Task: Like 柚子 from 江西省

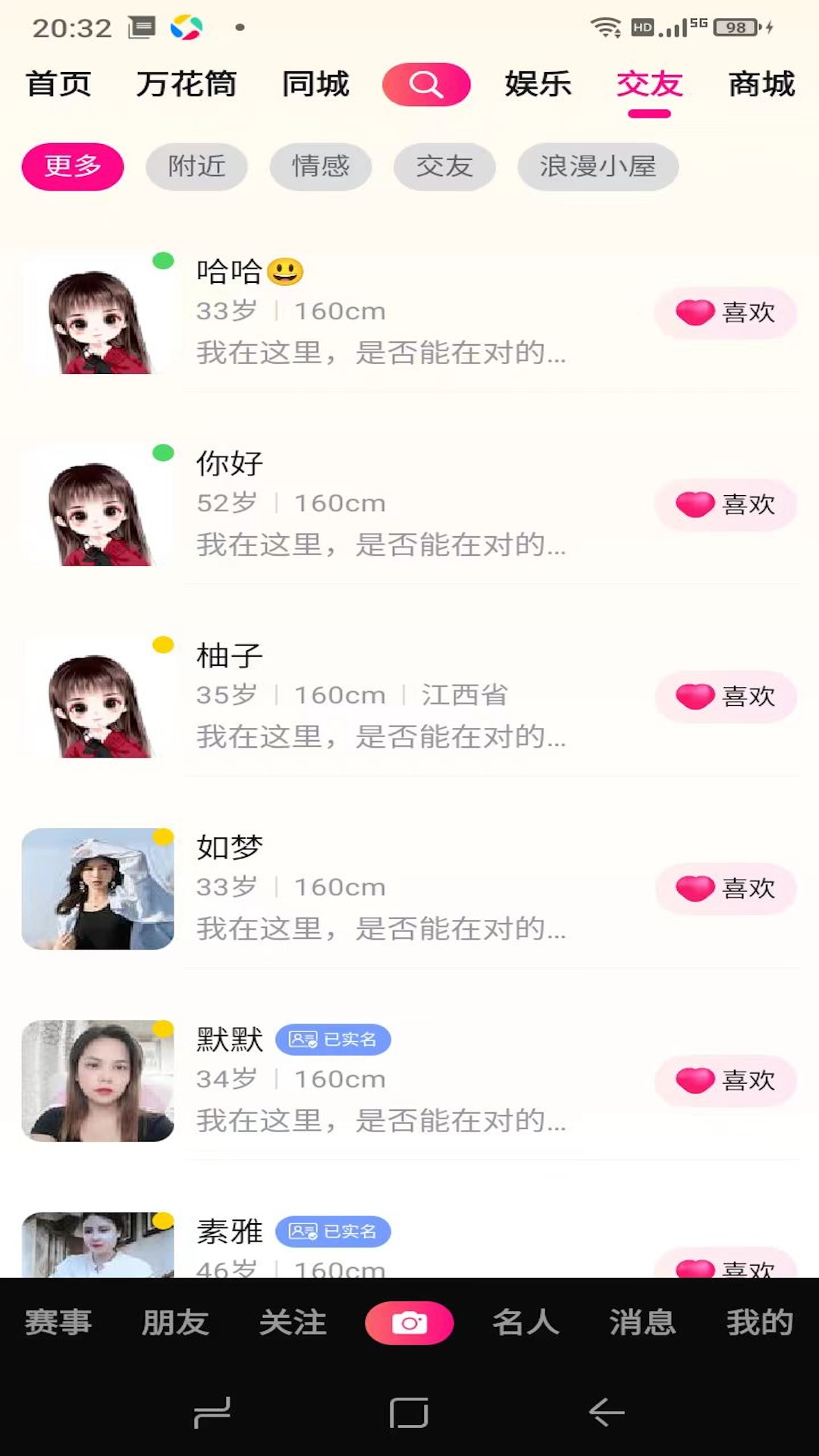Action: coord(726,696)
